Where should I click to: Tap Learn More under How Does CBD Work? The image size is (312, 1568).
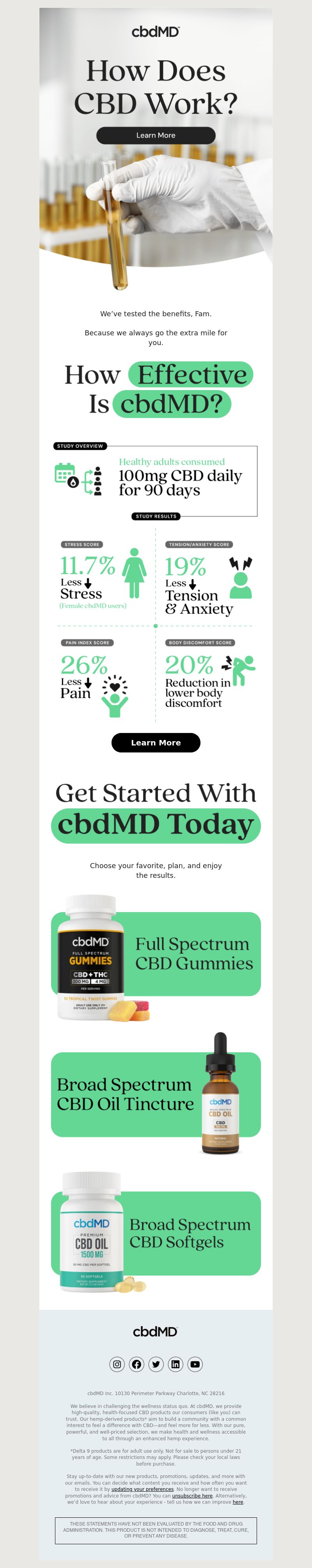pos(155,135)
